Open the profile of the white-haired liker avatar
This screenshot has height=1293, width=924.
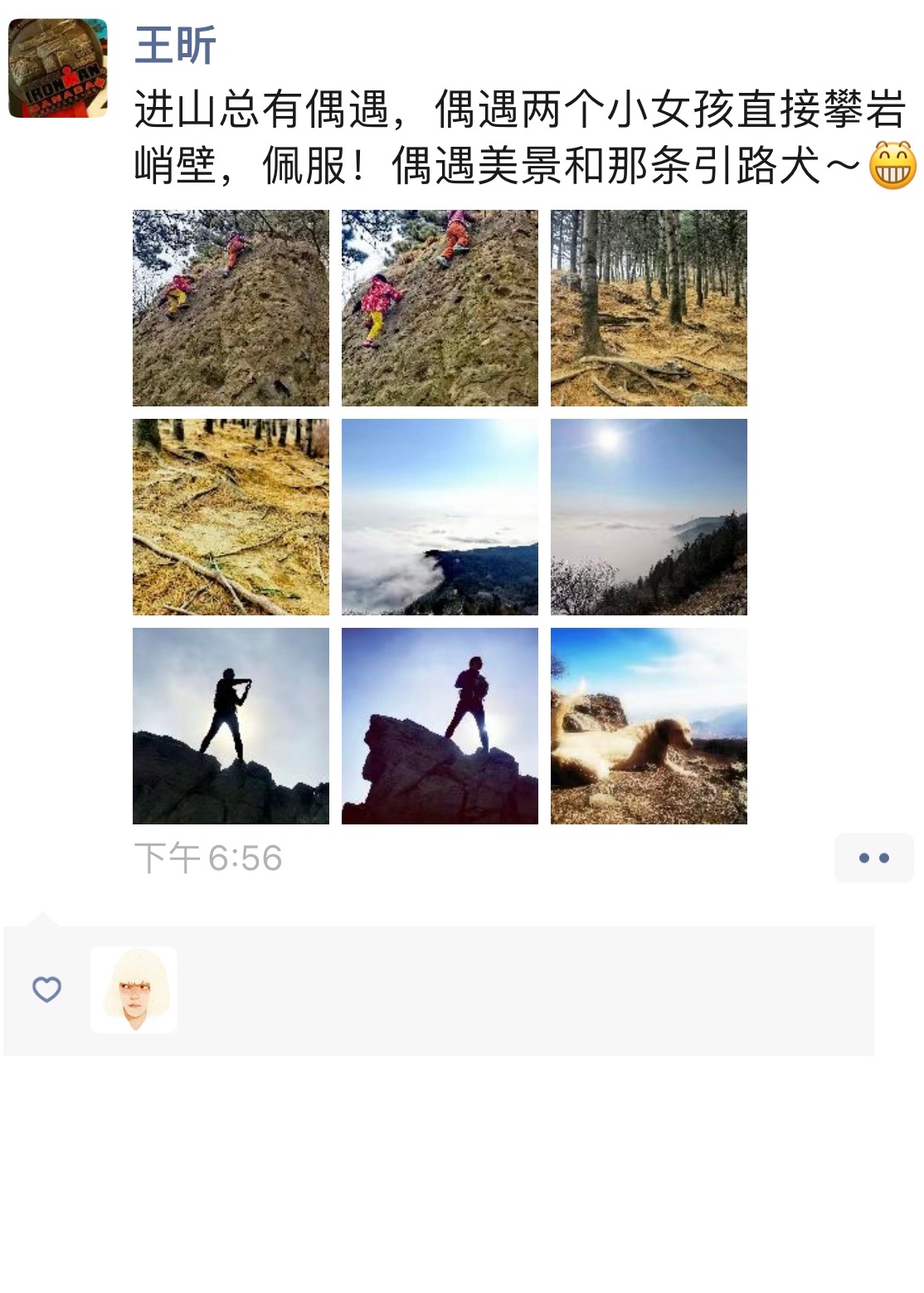tap(134, 989)
